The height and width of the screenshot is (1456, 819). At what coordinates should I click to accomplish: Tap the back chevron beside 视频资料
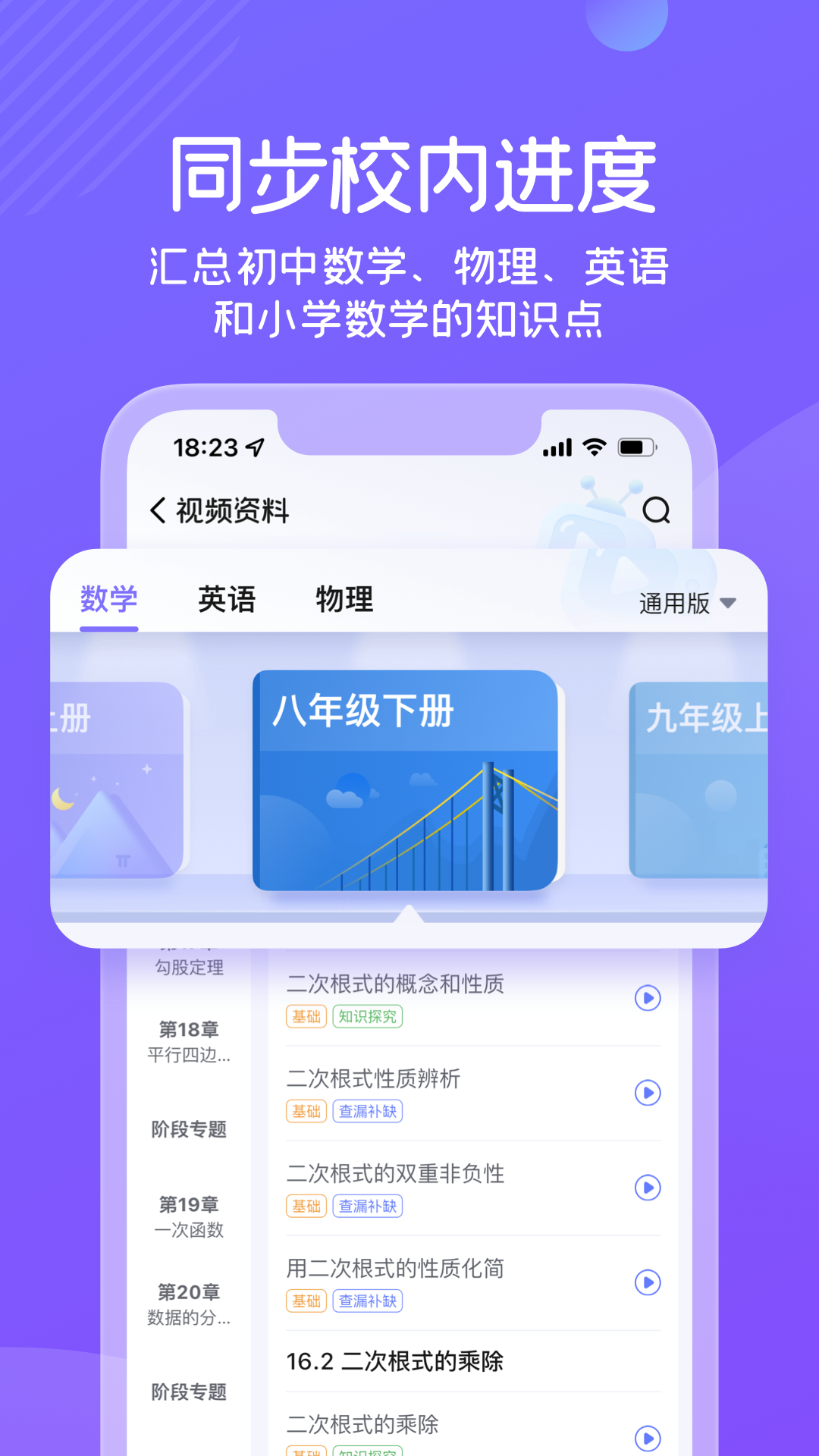click(158, 509)
